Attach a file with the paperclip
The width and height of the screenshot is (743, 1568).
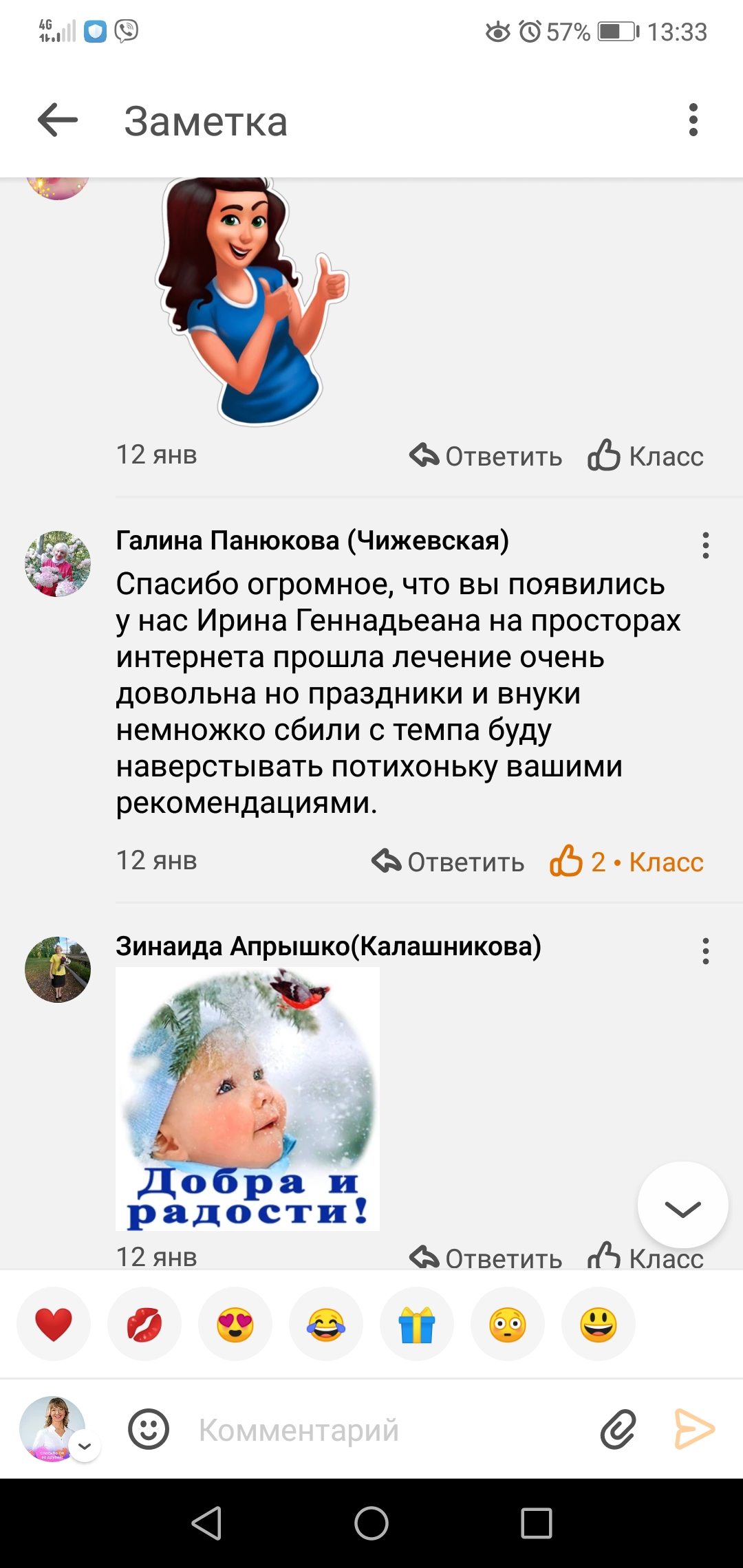[618, 1429]
